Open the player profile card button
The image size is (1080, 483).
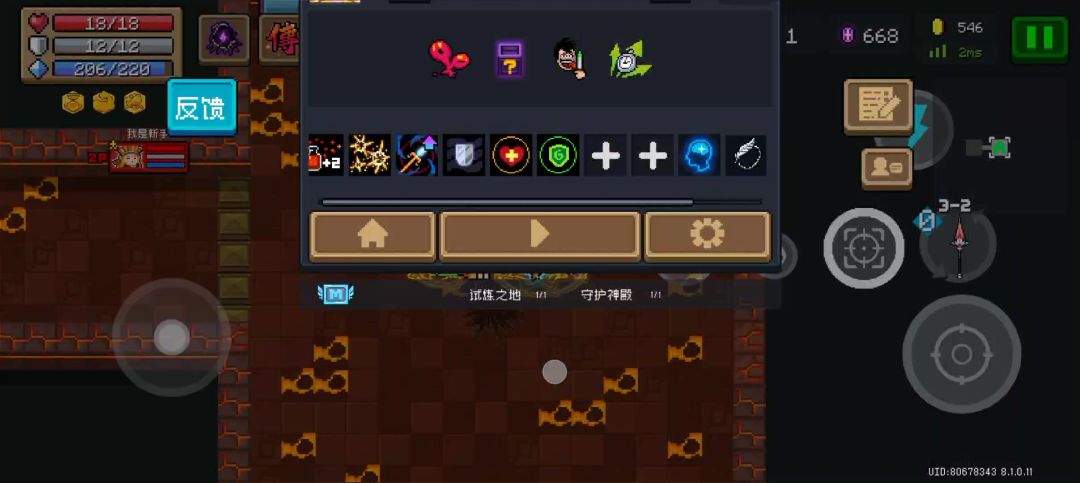pos(886,168)
